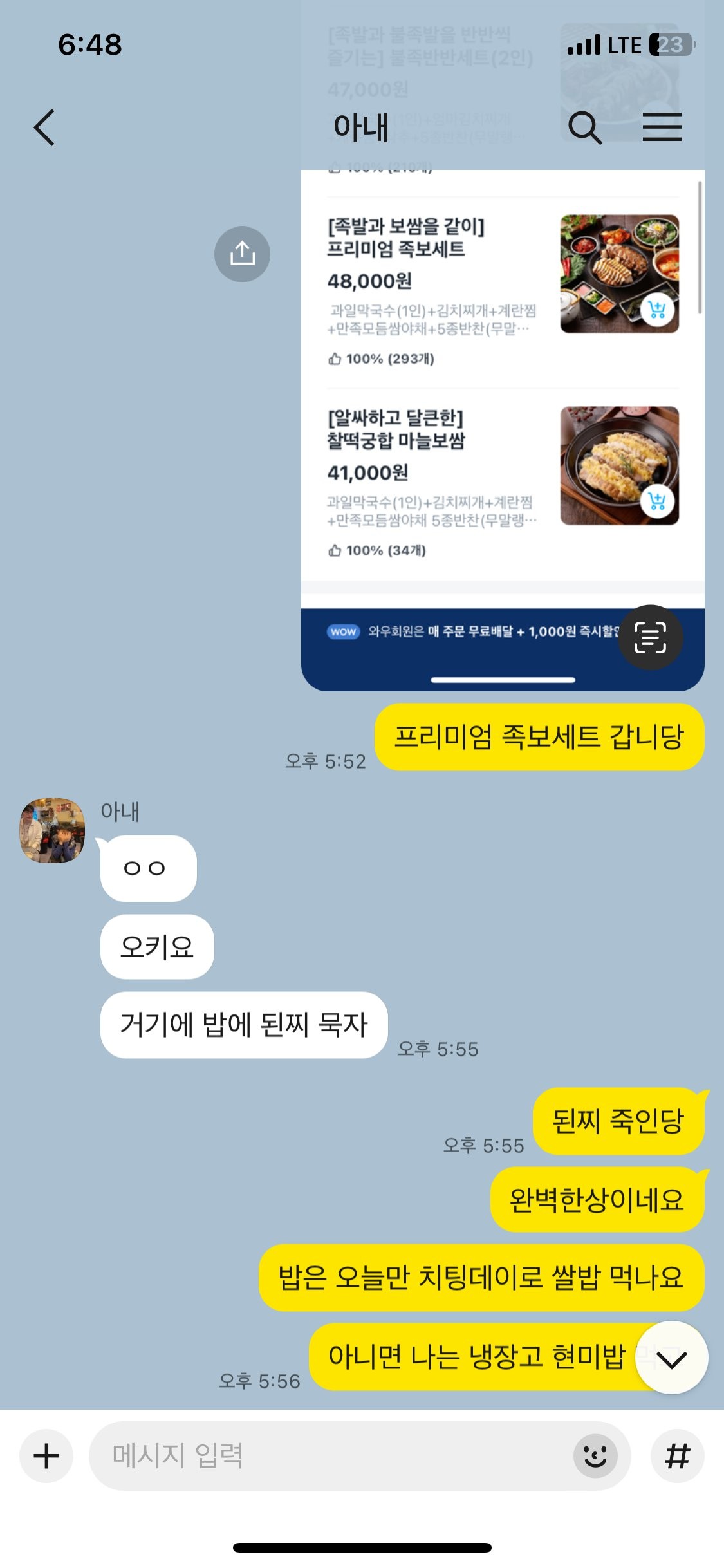This screenshot has height=1568, width=724.
Task: Search within the 아내 chat
Action: click(x=584, y=127)
